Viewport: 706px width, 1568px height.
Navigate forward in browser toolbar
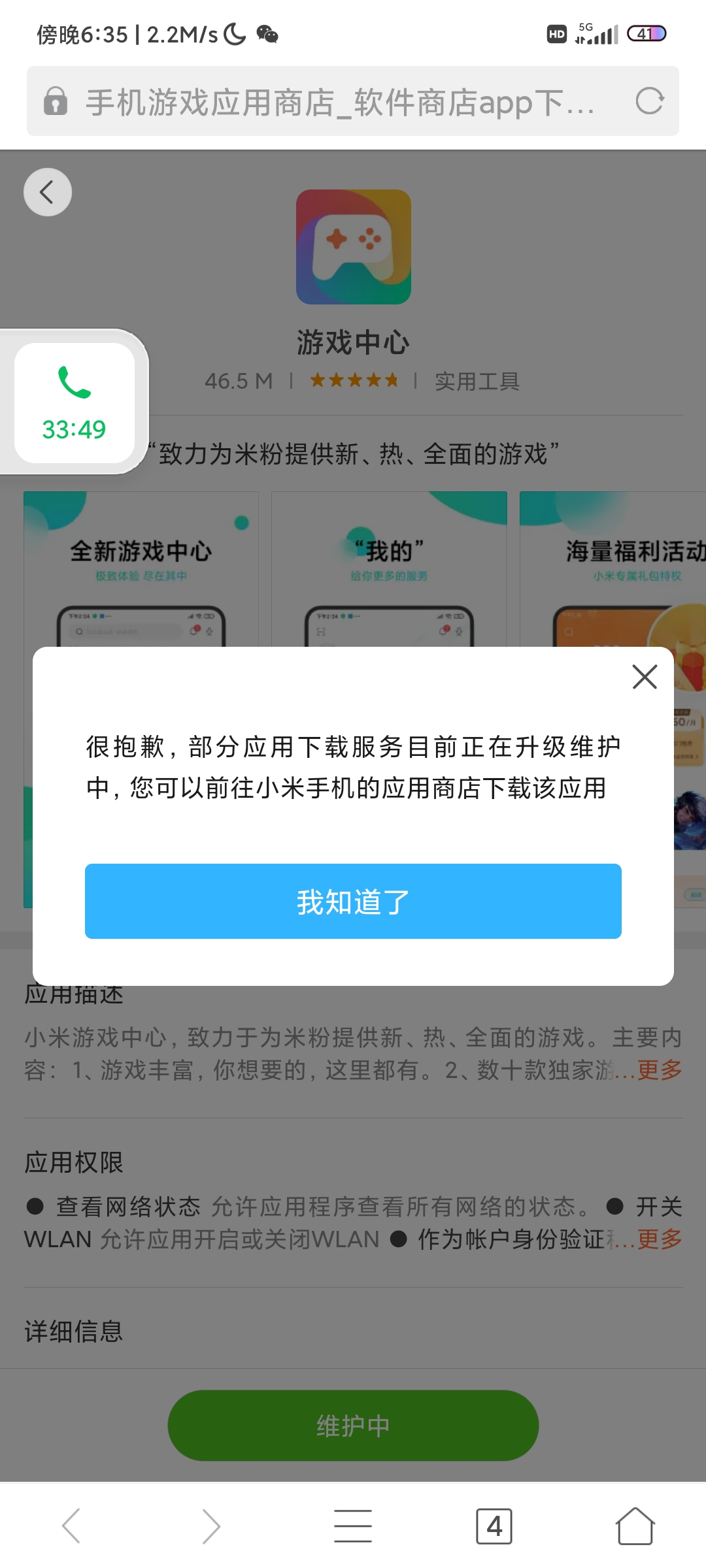[x=211, y=1526]
